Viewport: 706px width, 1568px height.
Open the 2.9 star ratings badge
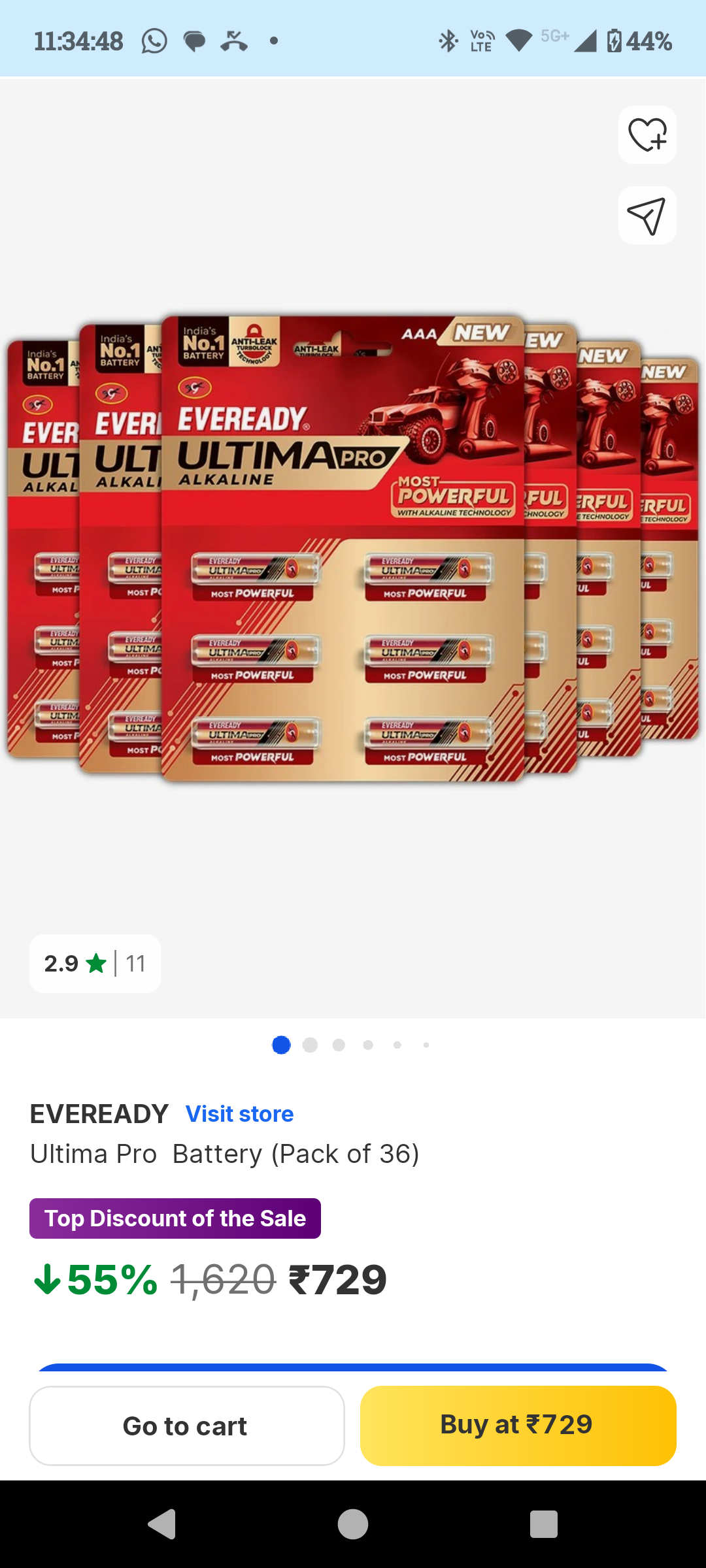[95, 964]
